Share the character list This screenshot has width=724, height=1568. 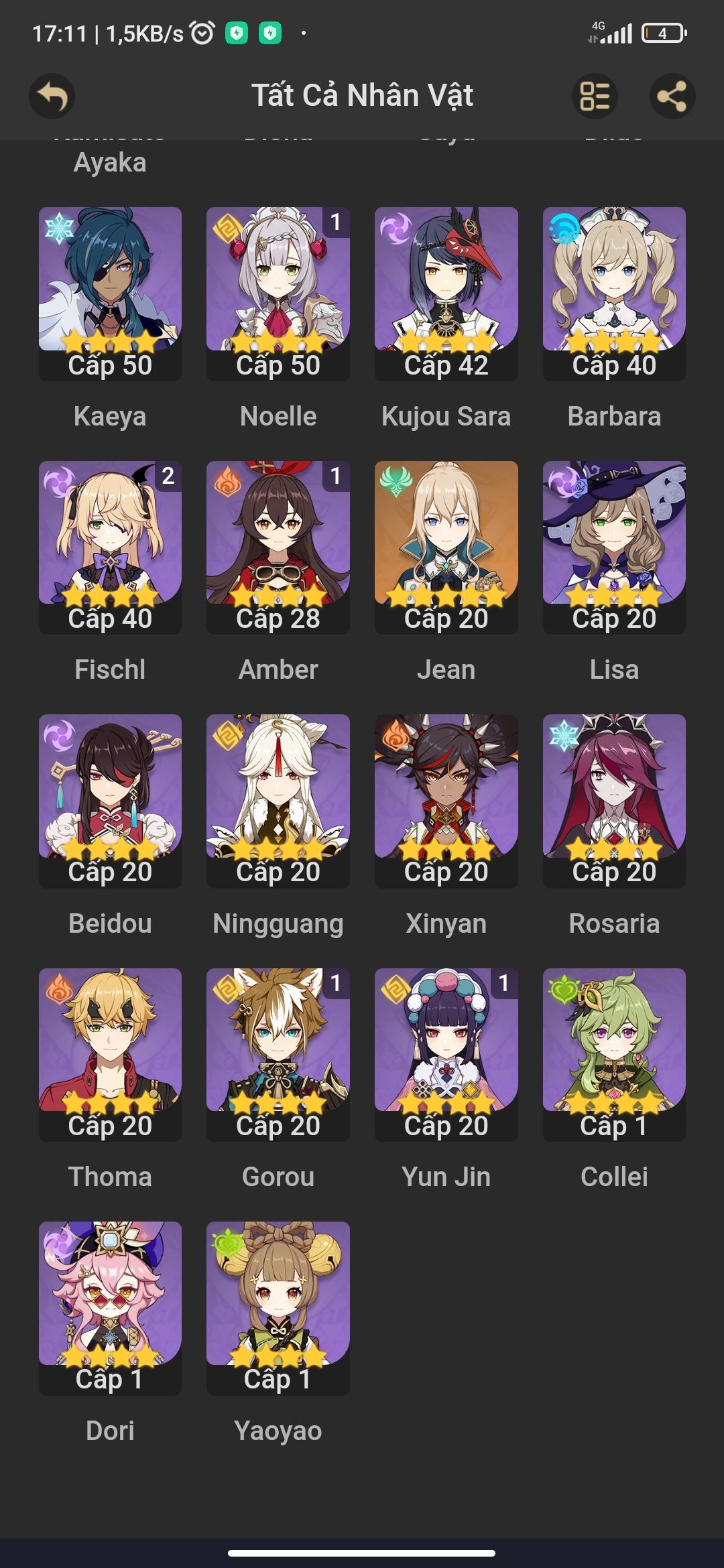pyautogui.click(x=672, y=96)
